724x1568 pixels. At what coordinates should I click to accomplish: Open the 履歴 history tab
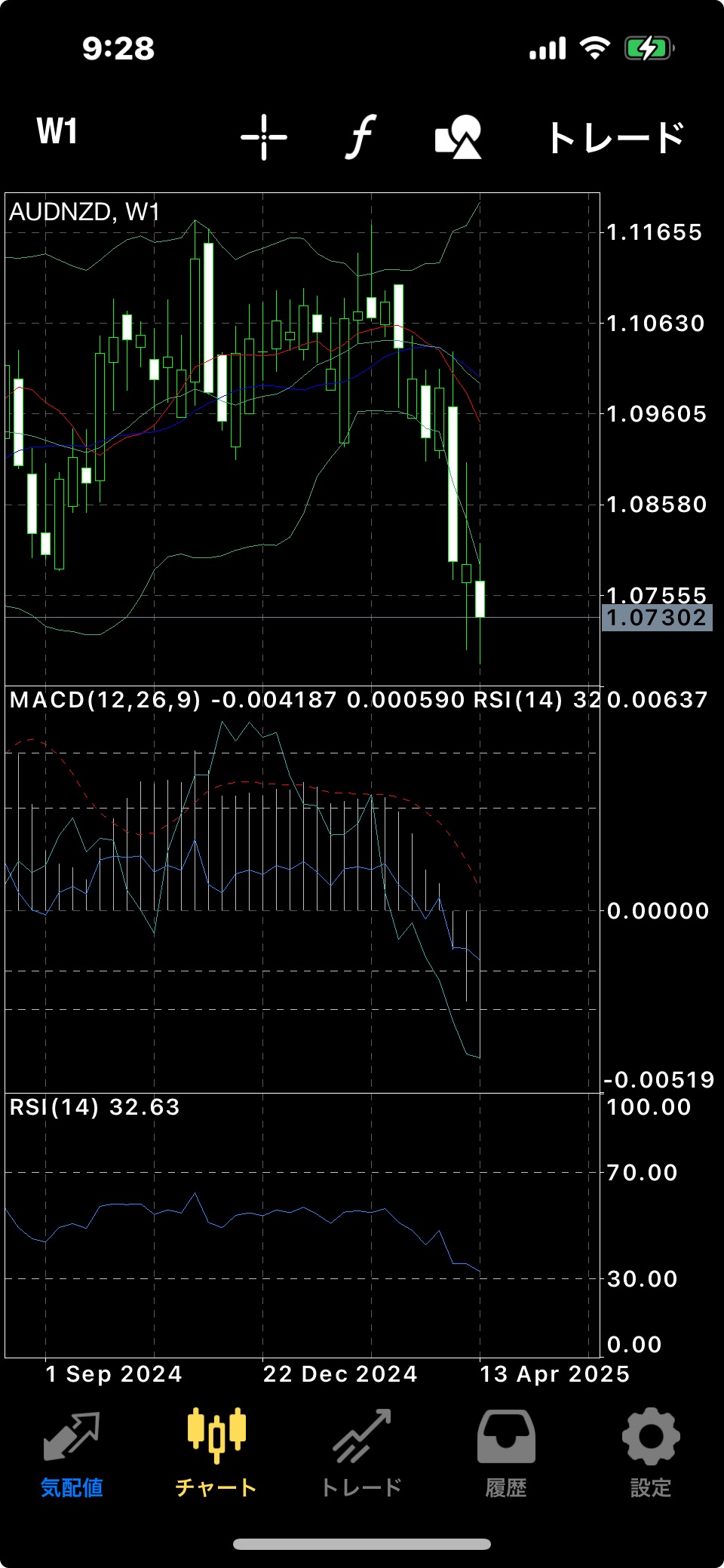pyautogui.click(x=506, y=1455)
